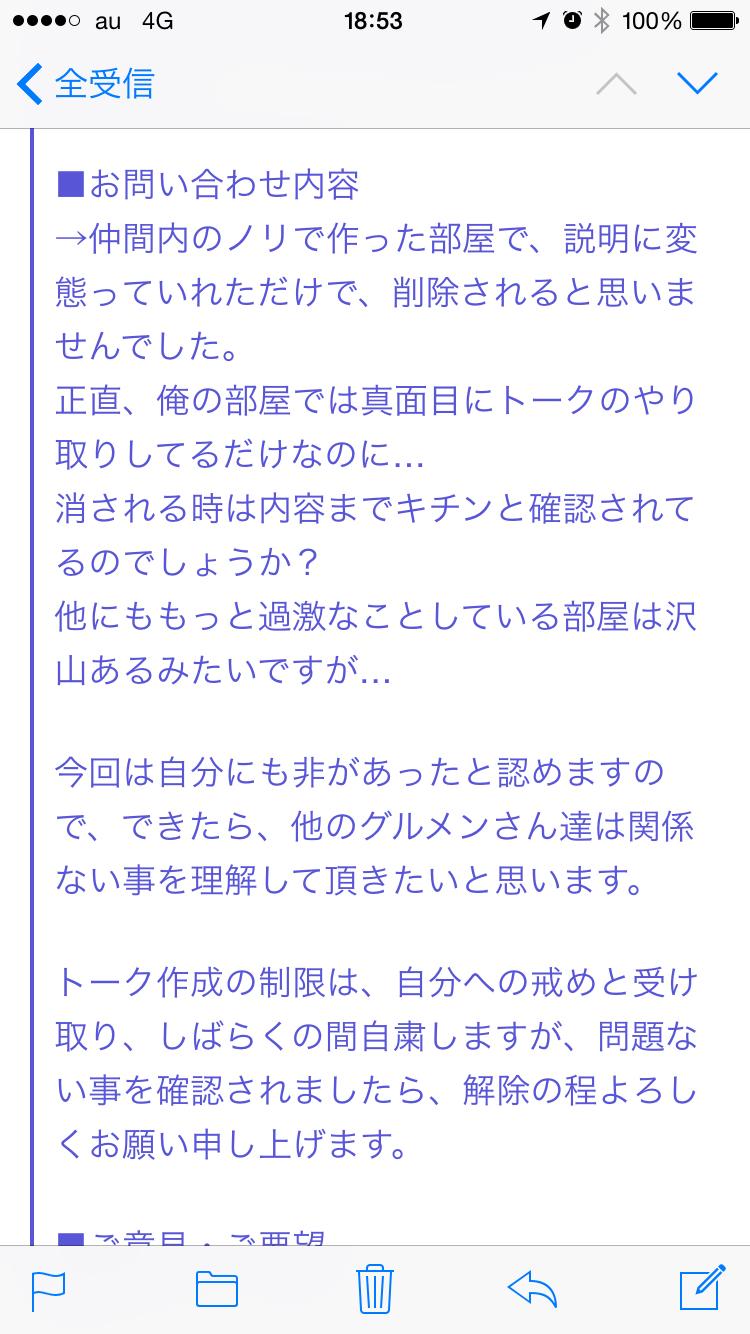The height and width of the screenshot is (1334, 750).
Task: Tap the signal strength dots indicator
Action: [x=44, y=20]
